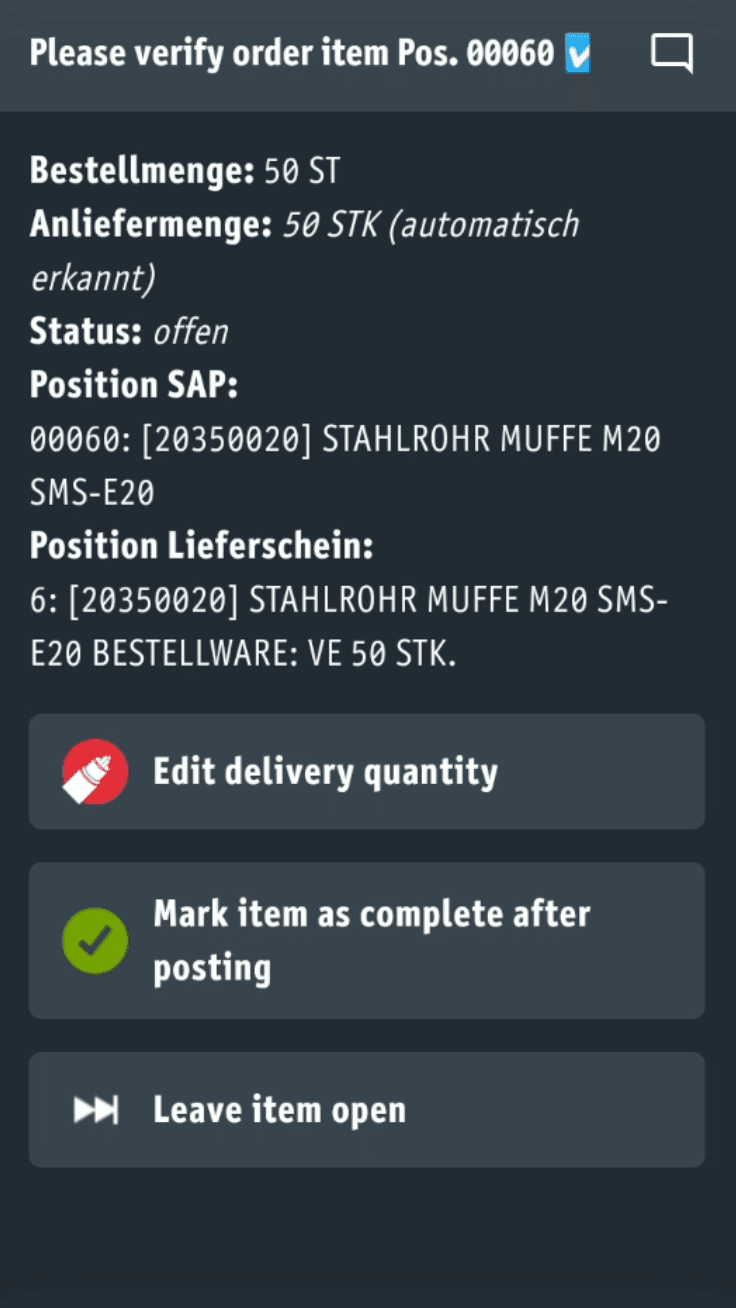Viewport: 736px width, 1308px height.
Task: Select the green checkmark icon
Action: (95, 939)
